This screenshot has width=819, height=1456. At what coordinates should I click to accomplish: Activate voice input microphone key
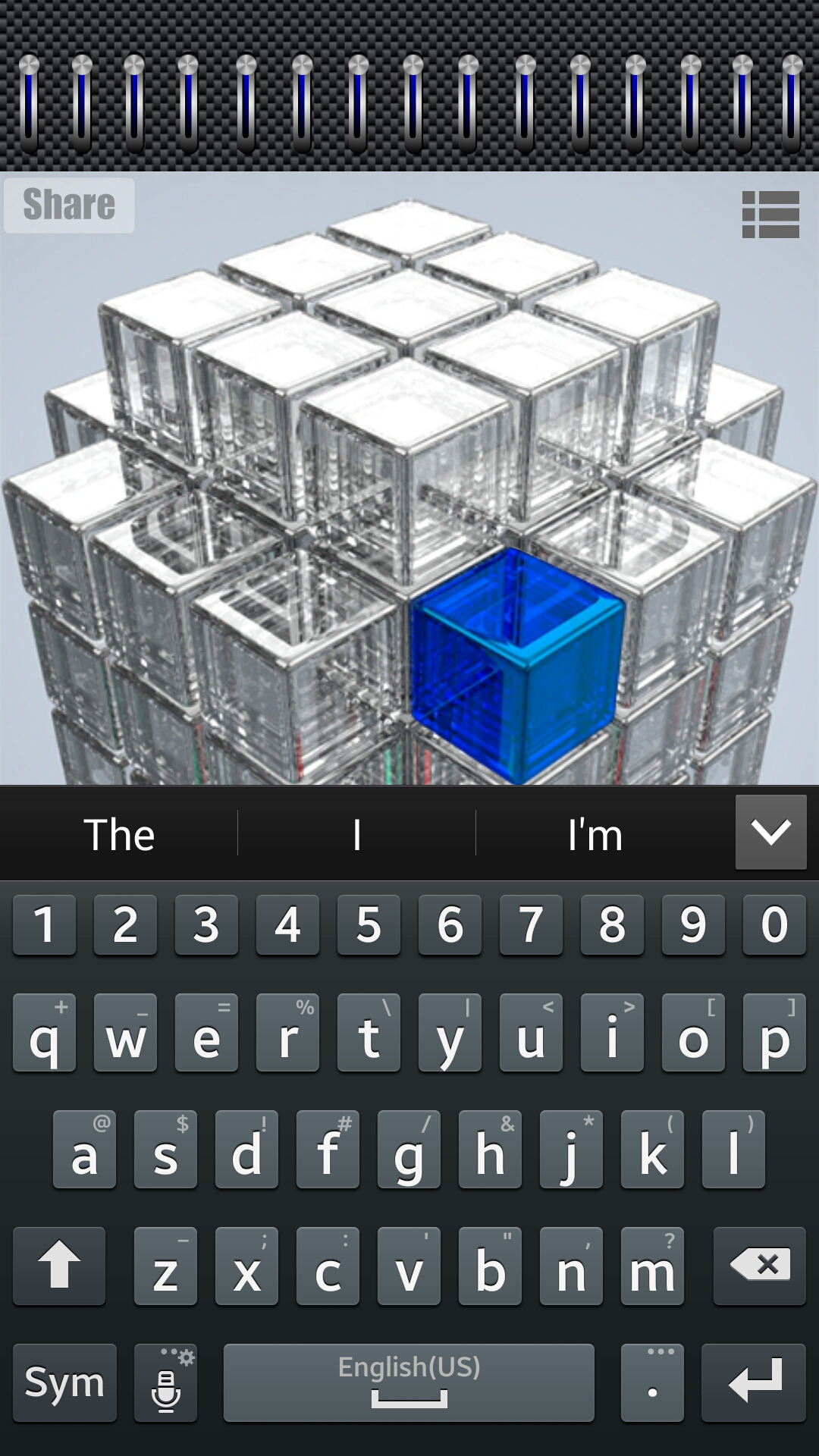coord(166,1382)
